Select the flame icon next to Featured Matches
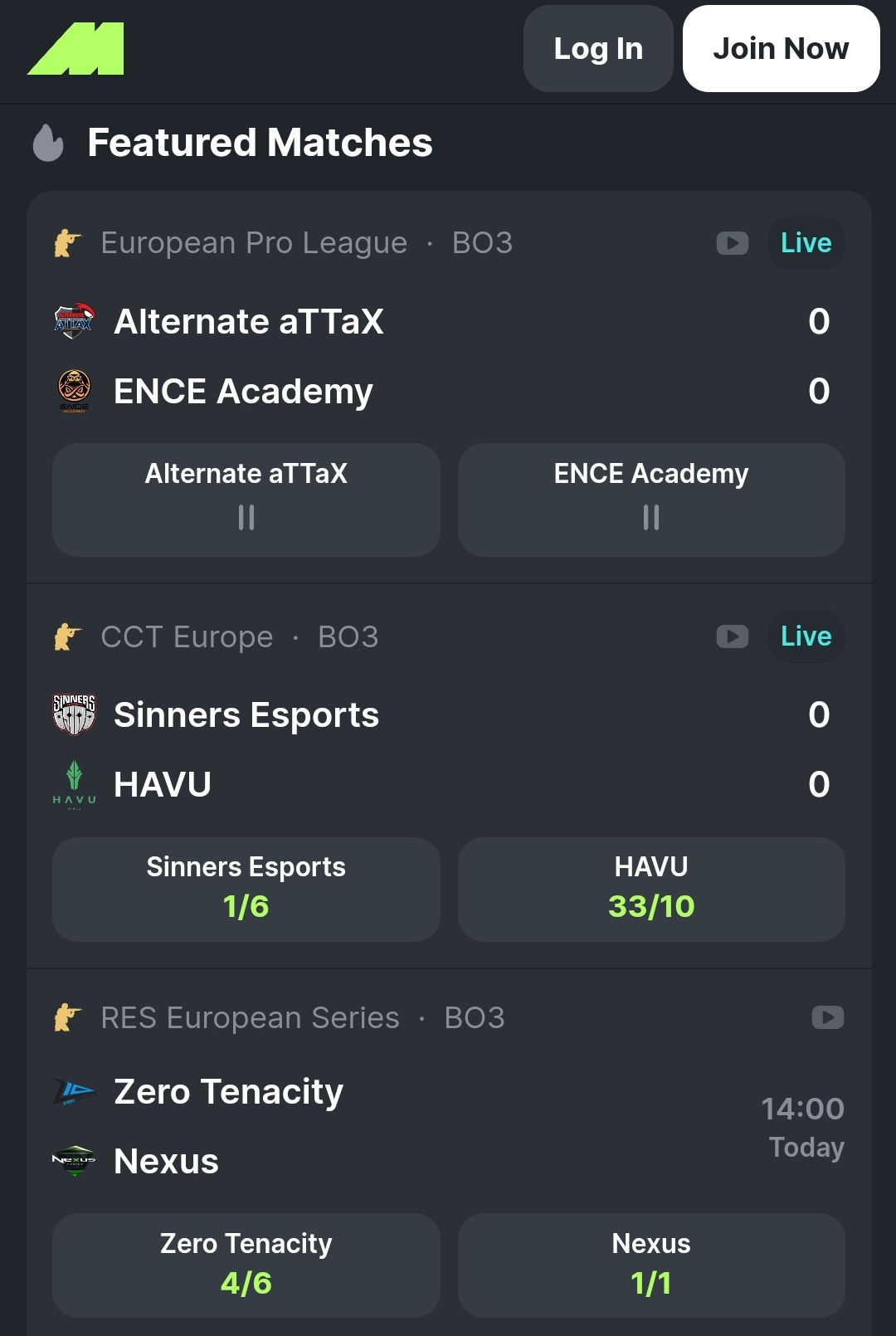Viewport: 896px width, 1336px height. pos(47,142)
